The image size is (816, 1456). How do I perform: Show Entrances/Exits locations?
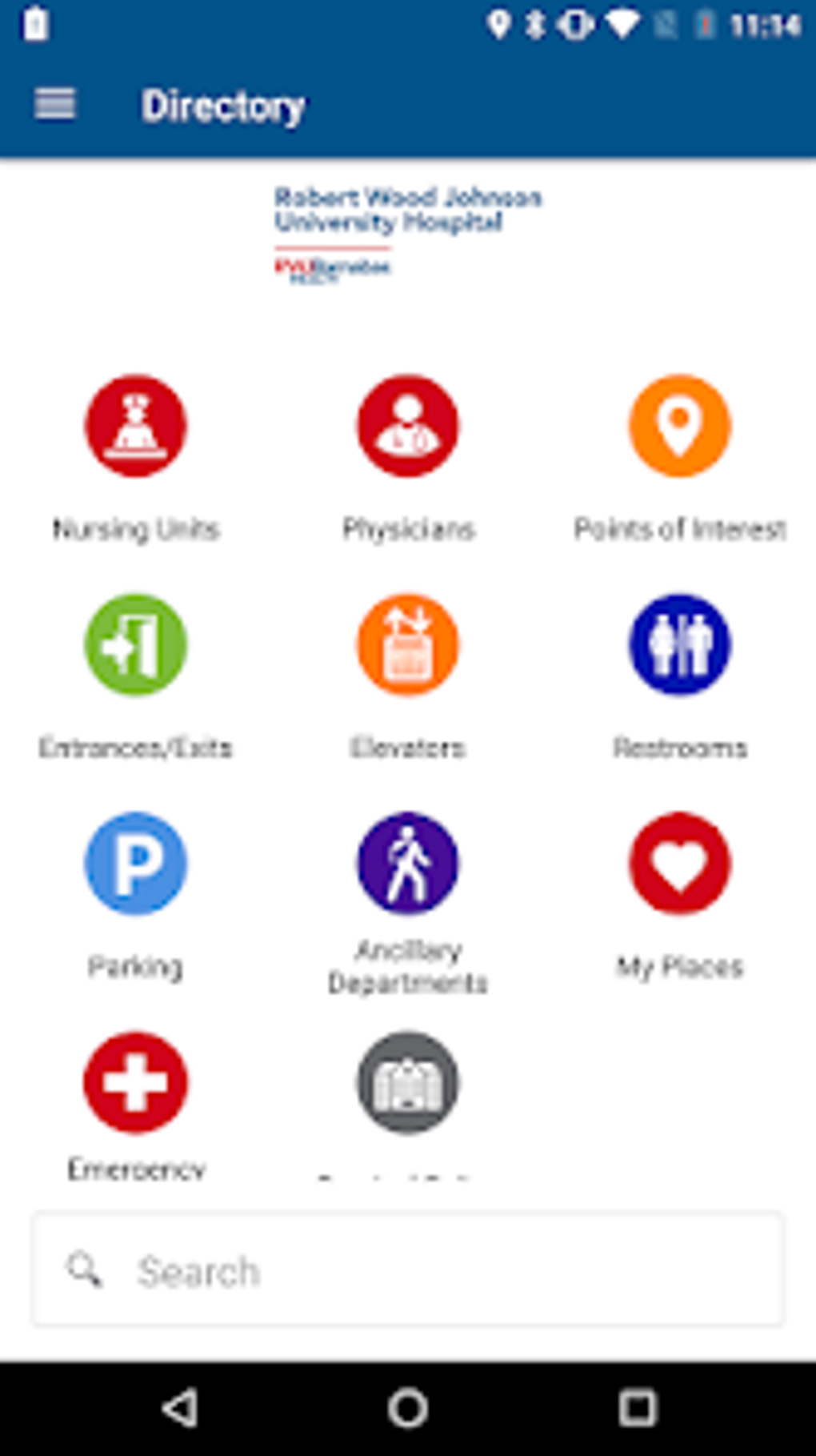(x=136, y=645)
